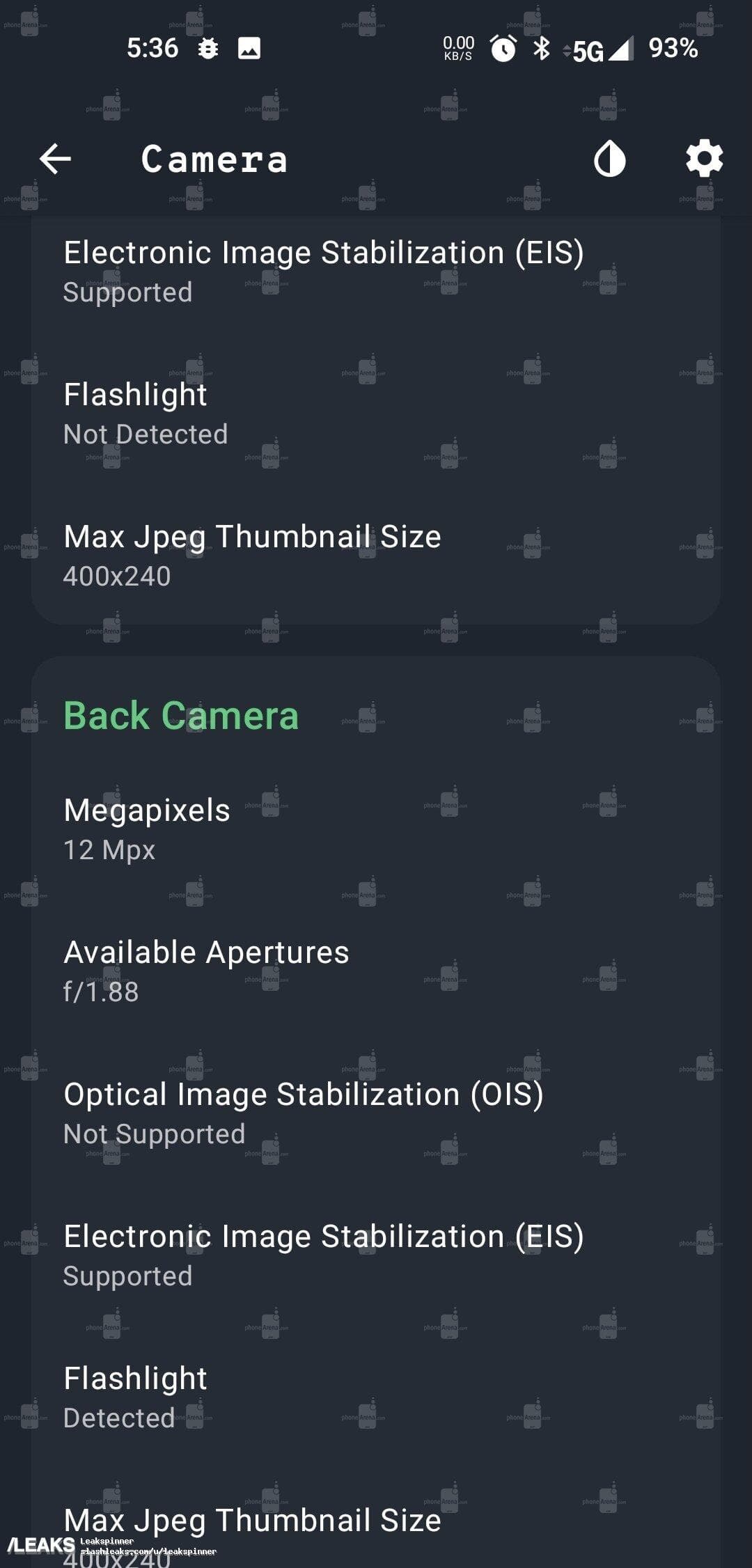Go back from the Camera page

coord(56,159)
